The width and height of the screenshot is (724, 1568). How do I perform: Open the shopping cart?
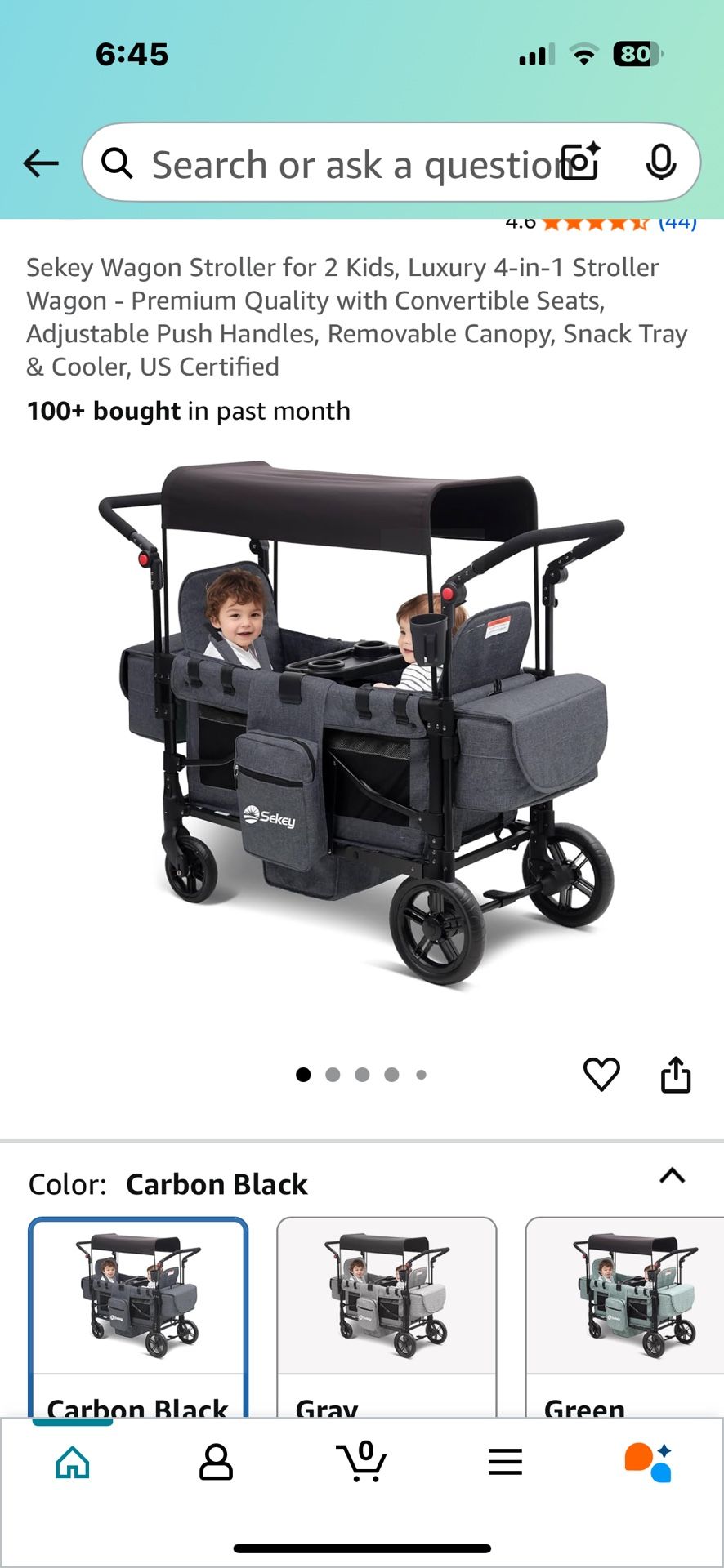coord(361,1462)
